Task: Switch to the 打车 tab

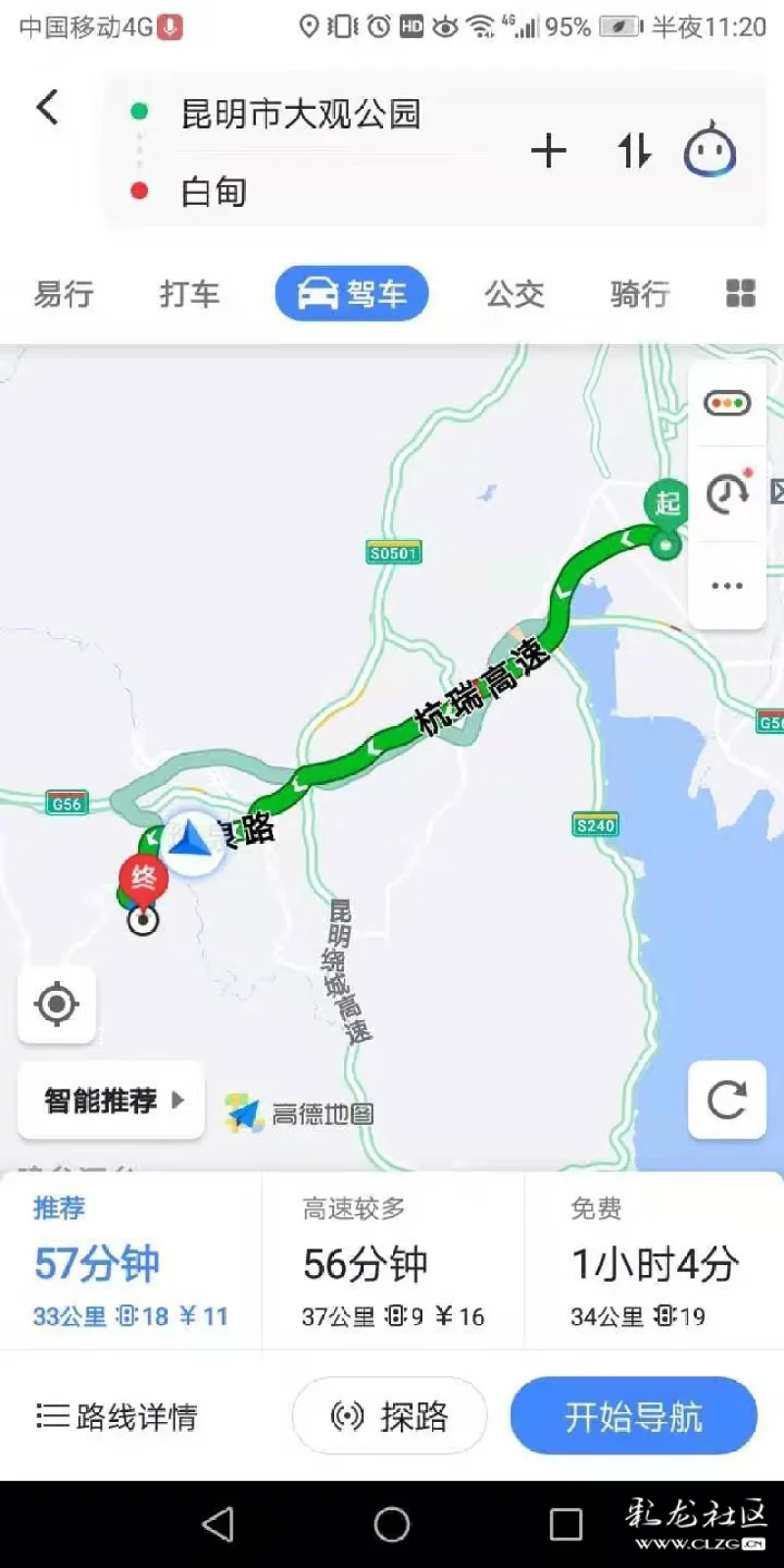Action: pos(189,293)
